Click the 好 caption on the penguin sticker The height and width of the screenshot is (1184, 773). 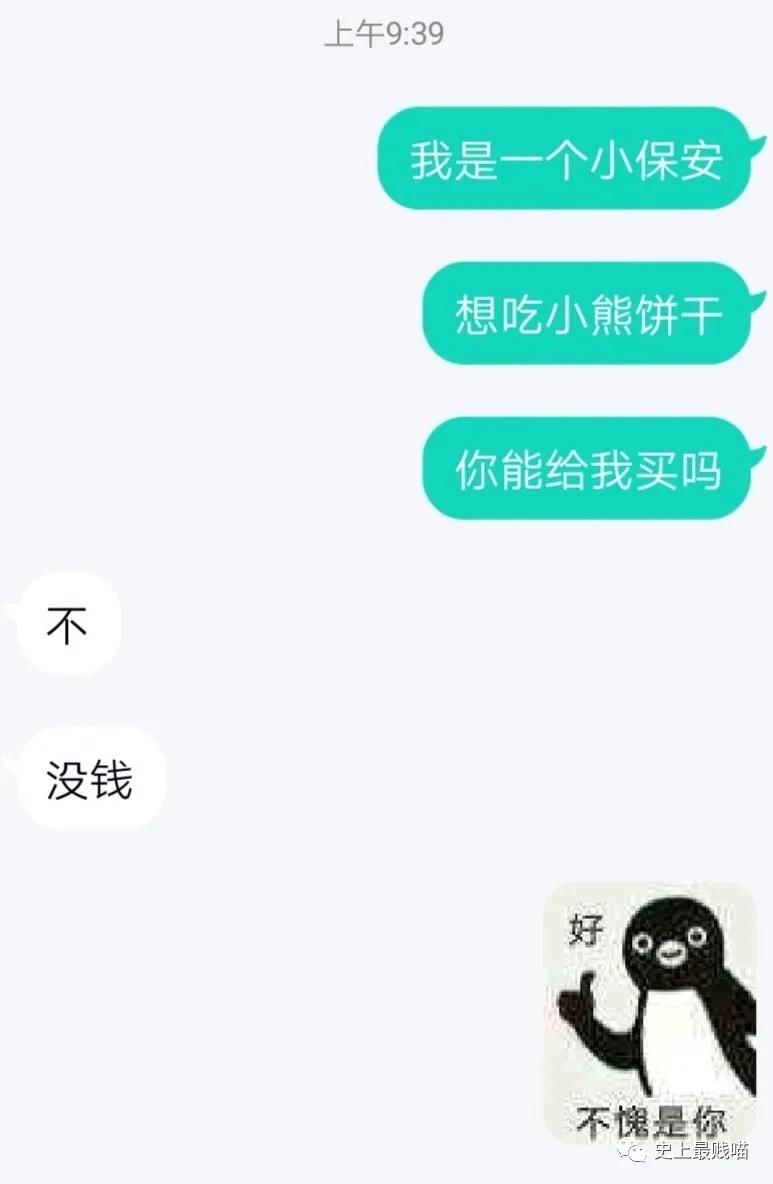click(x=588, y=931)
